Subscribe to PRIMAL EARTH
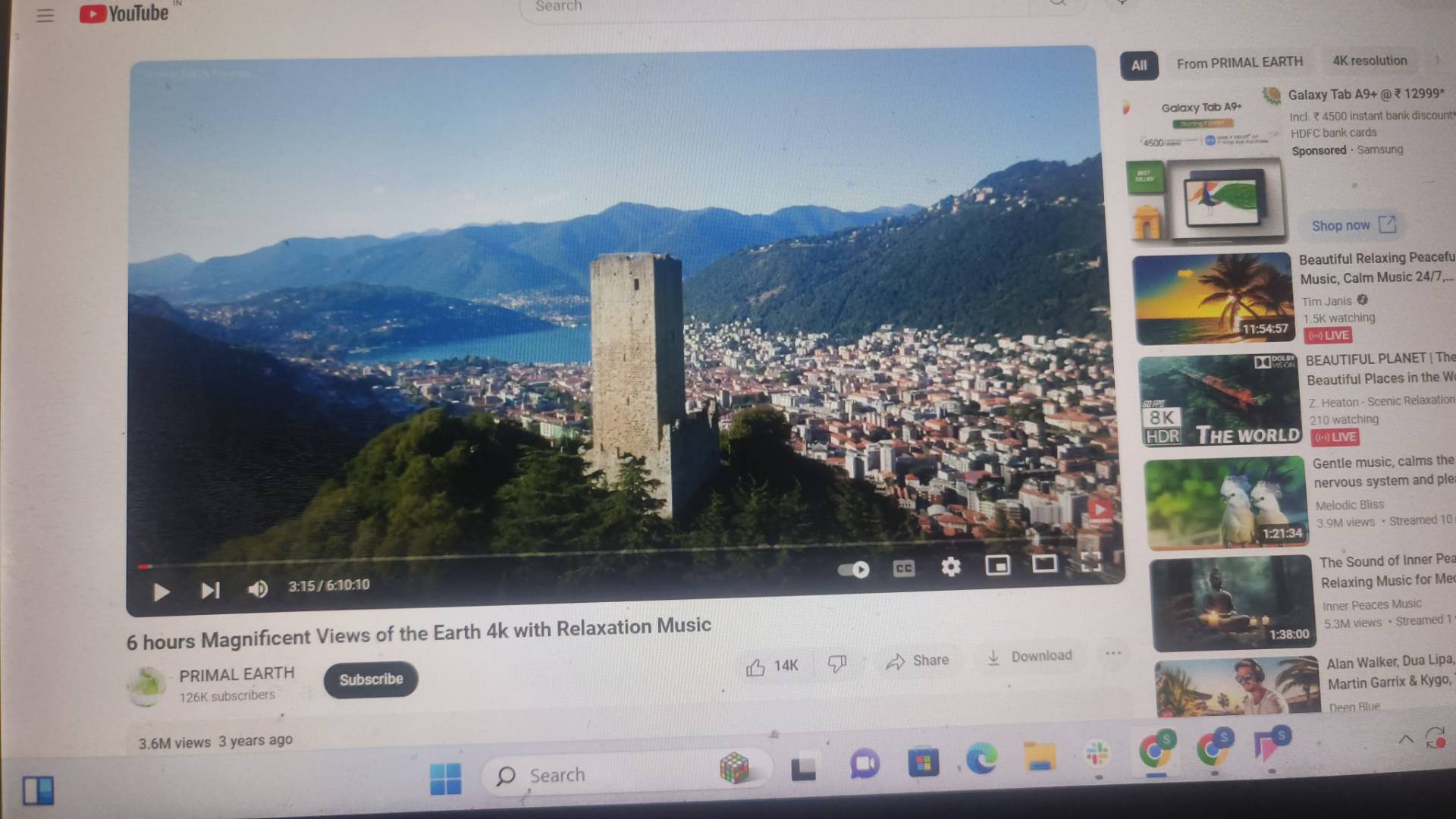Image resolution: width=1456 pixels, height=819 pixels. 371,679
